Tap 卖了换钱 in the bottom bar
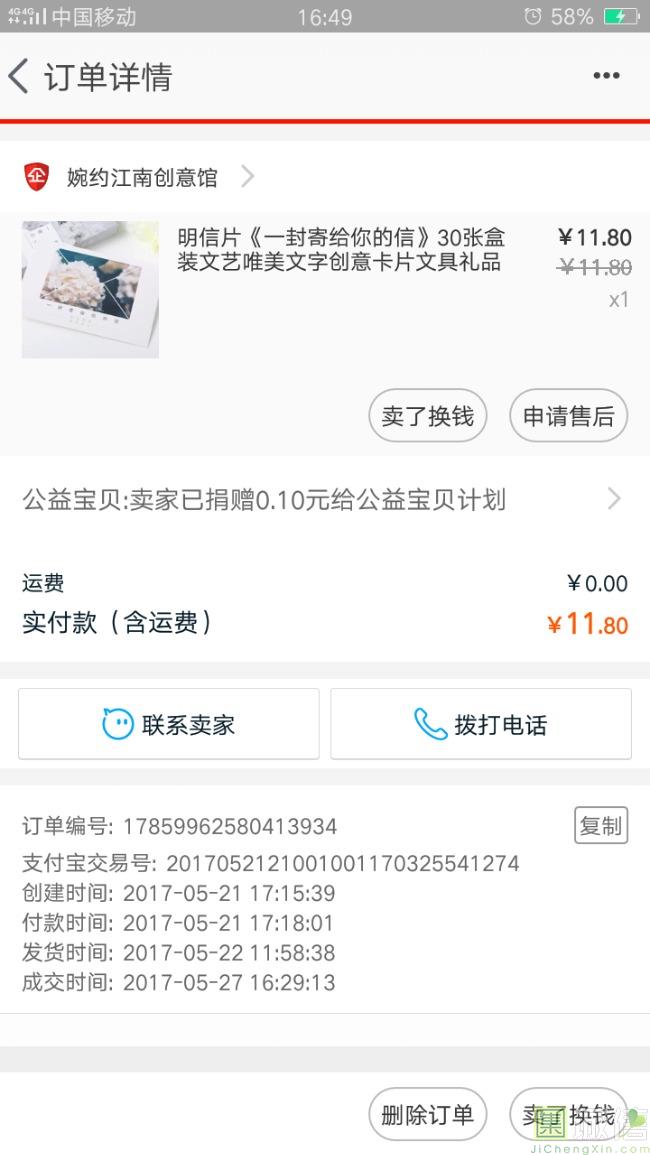Screen dimensions: 650x1155 567,1114
